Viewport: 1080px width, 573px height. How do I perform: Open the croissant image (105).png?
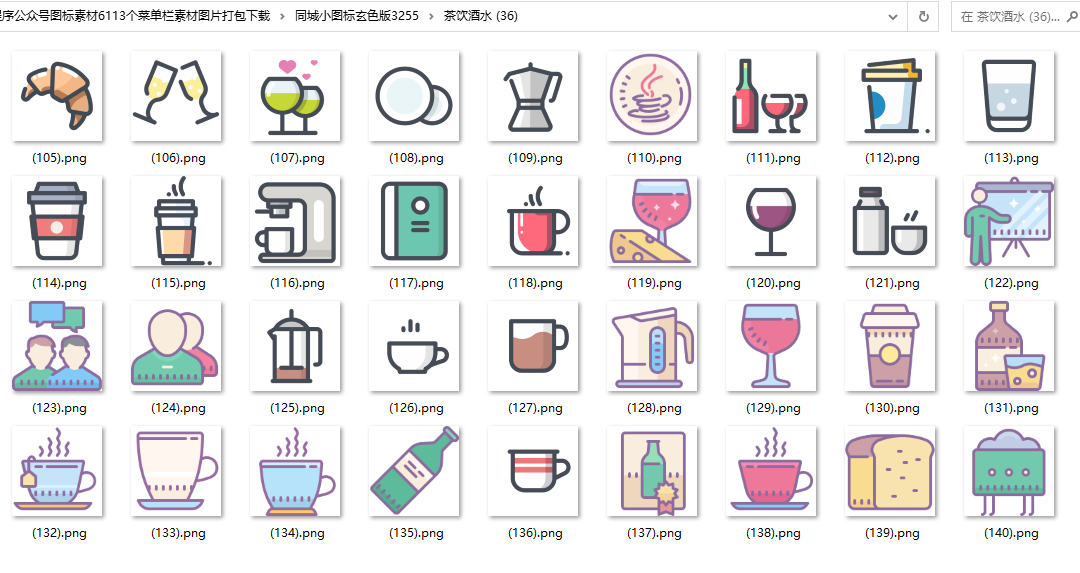pos(57,96)
